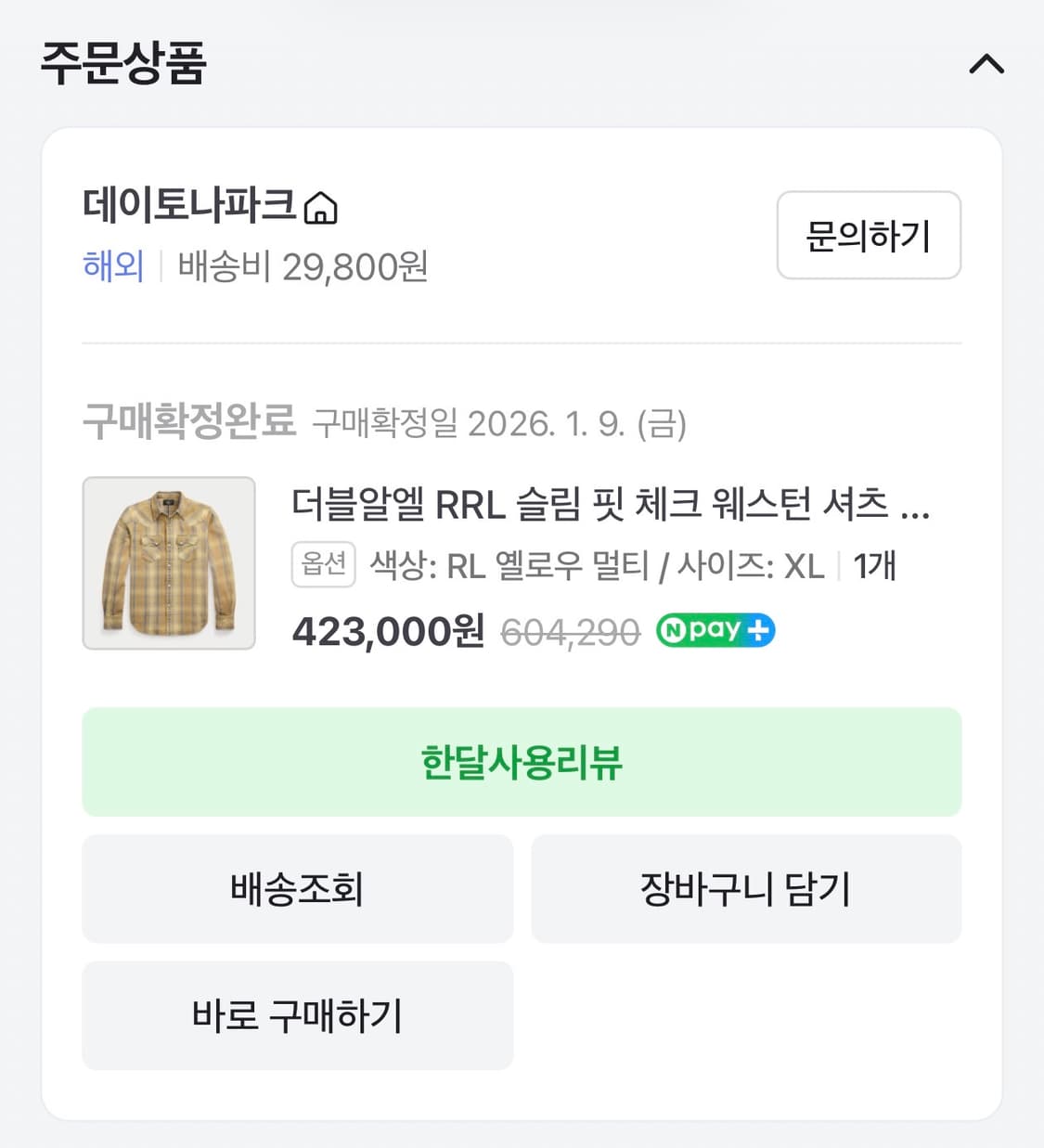1044x1148 pixels.
Task: Open the 문의하기 inquiry button
Action: [x=869, y=236]
